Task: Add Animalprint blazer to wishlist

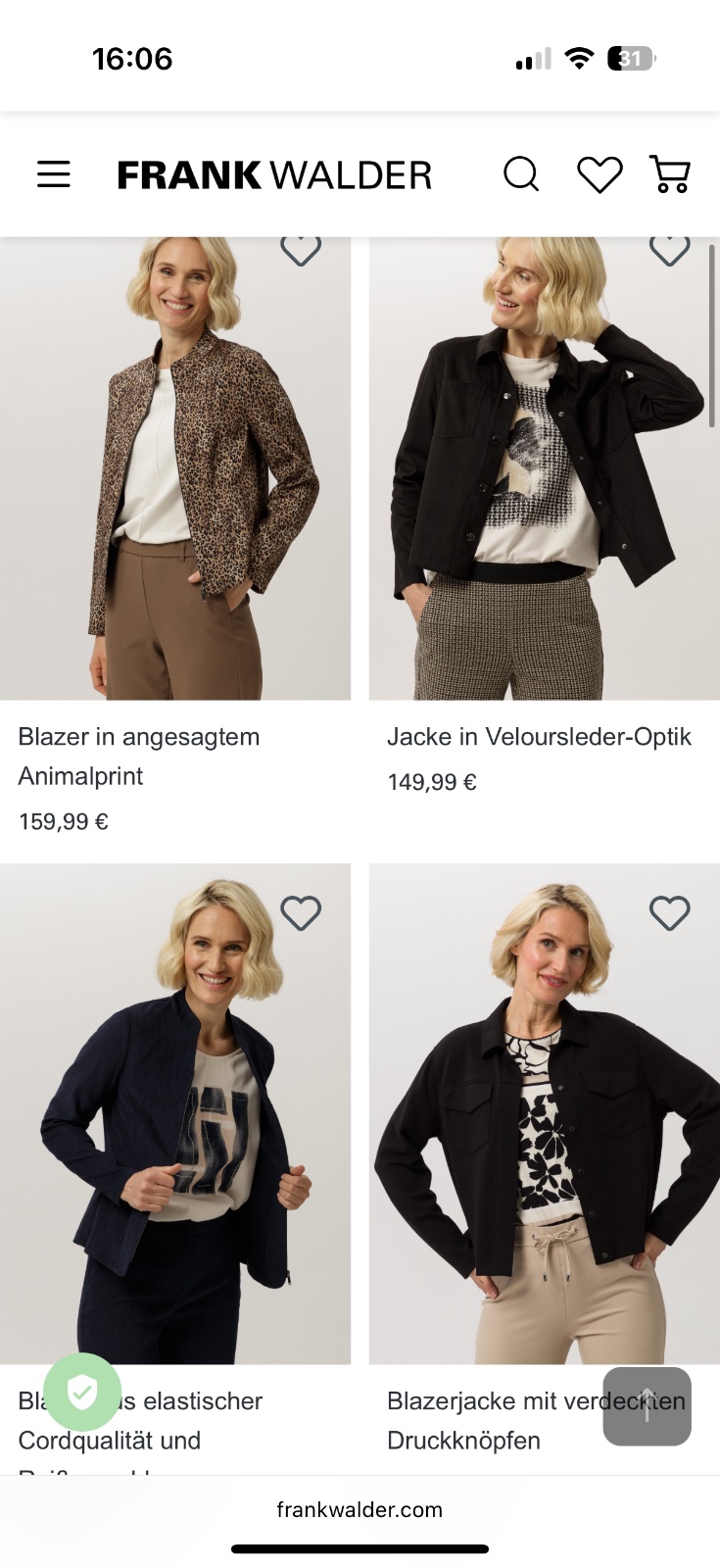Action: [x=301, y=251]
